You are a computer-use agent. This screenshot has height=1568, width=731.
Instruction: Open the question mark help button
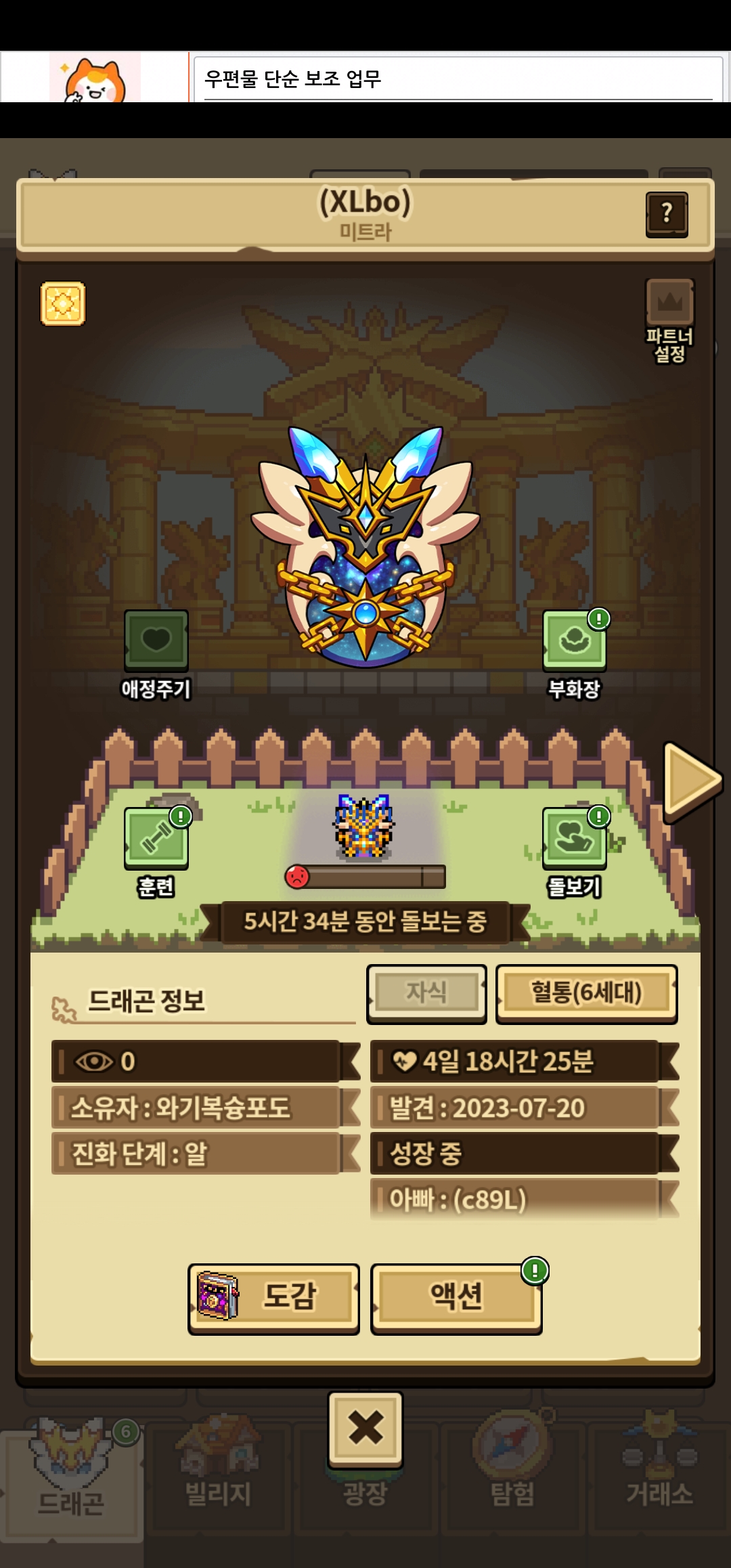tap(667, 214)
